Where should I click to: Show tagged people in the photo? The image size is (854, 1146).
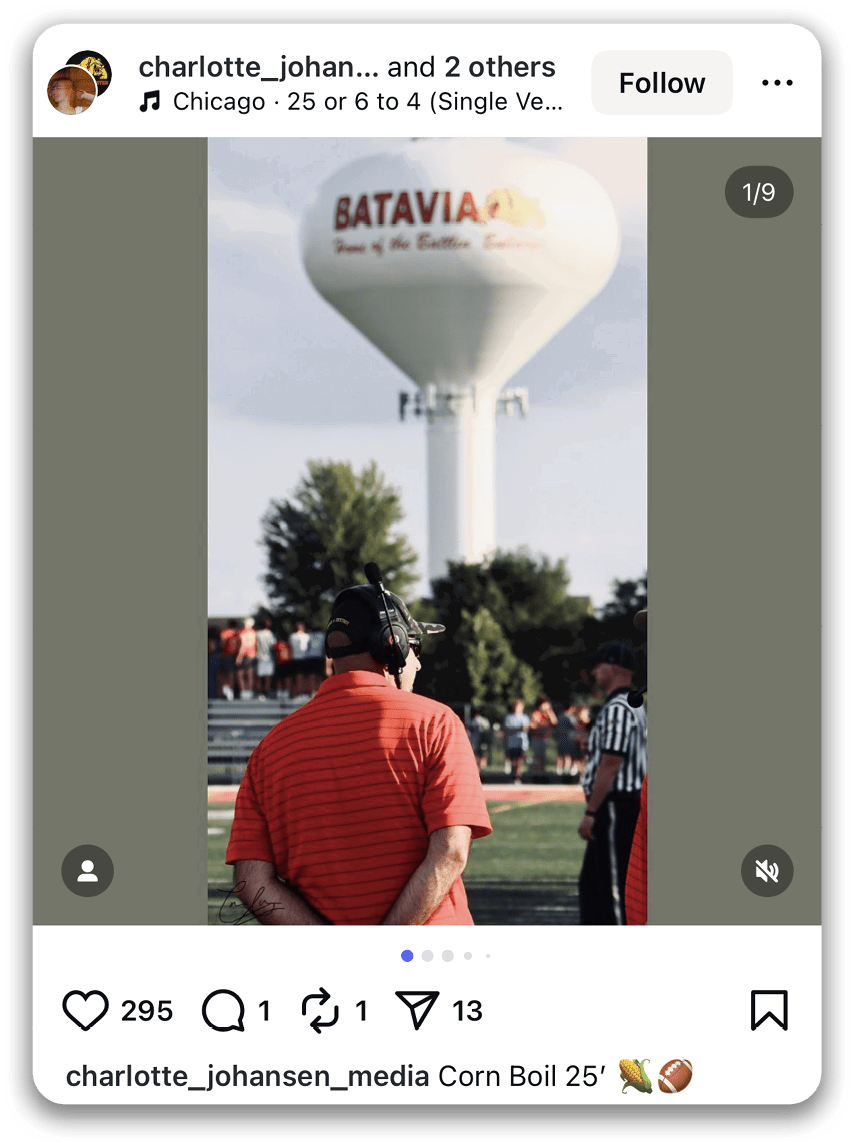[x=88, y=871]
